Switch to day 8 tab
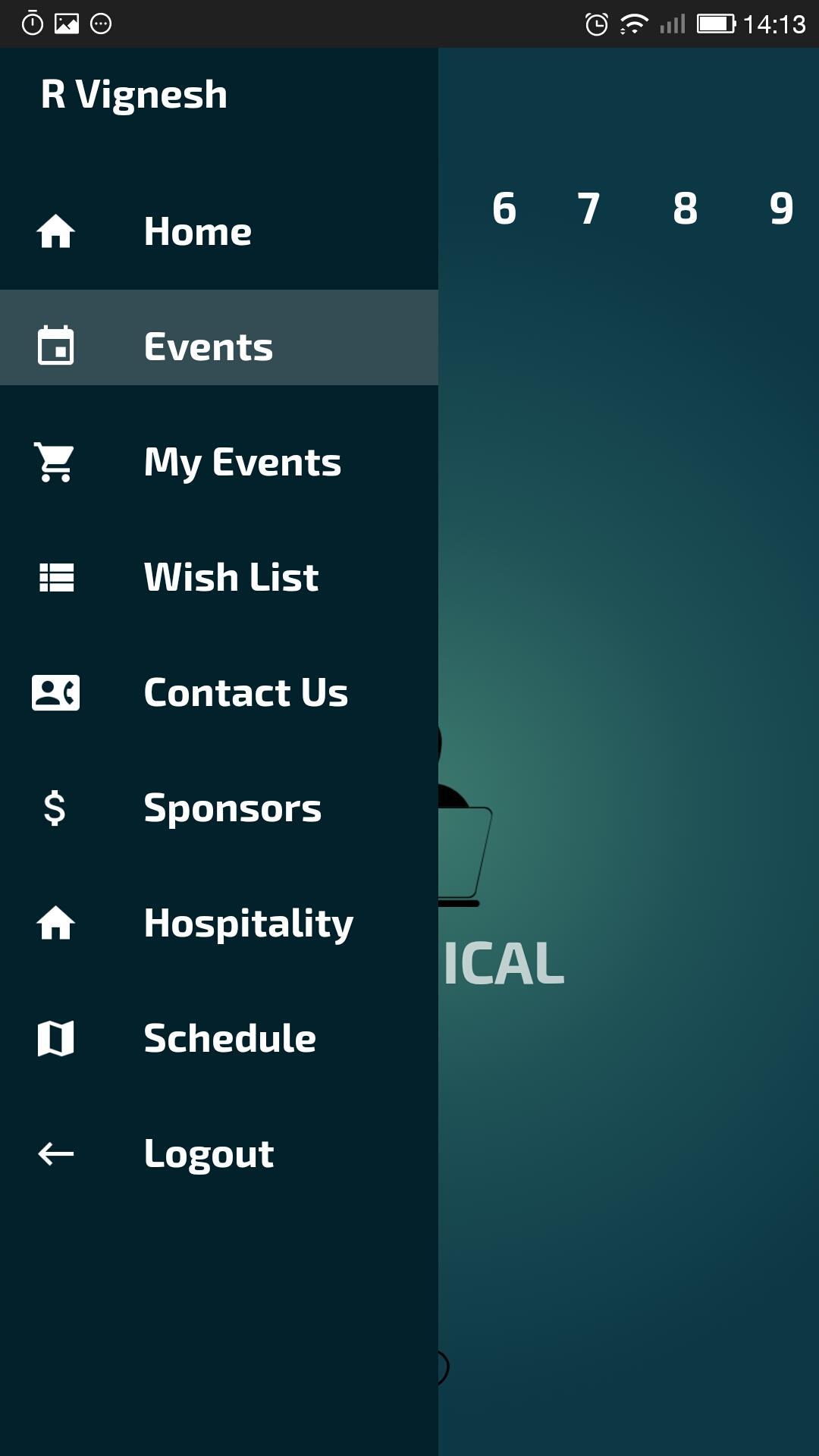 [x=685, y=209]
